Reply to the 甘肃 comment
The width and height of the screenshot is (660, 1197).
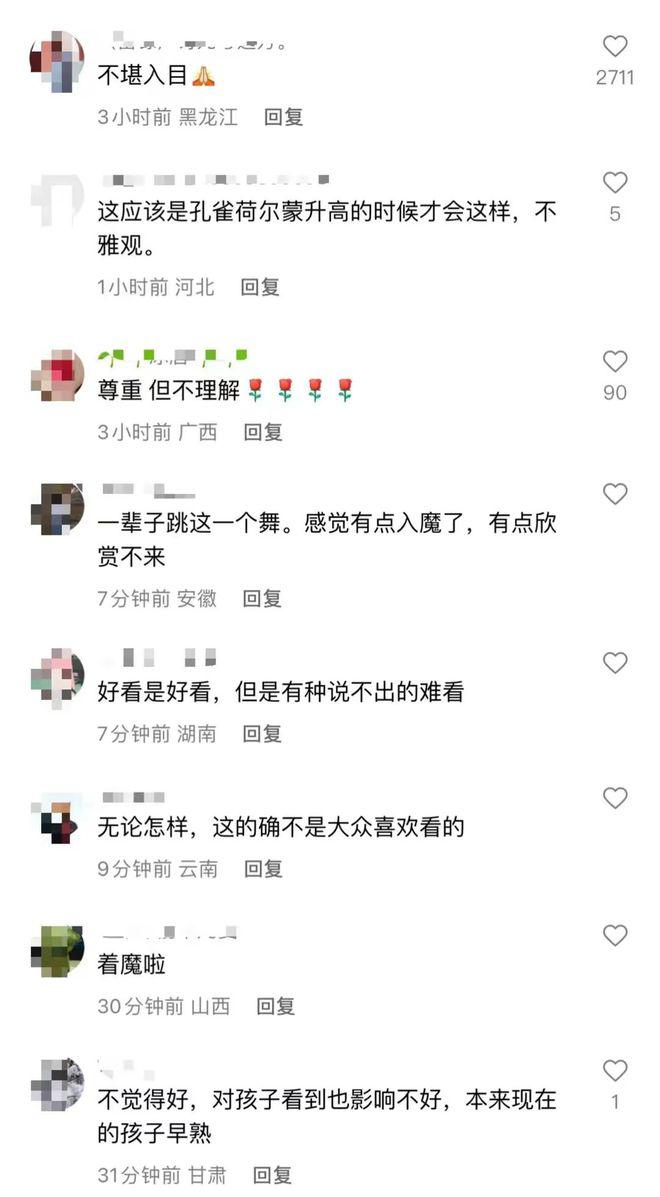272,1175
